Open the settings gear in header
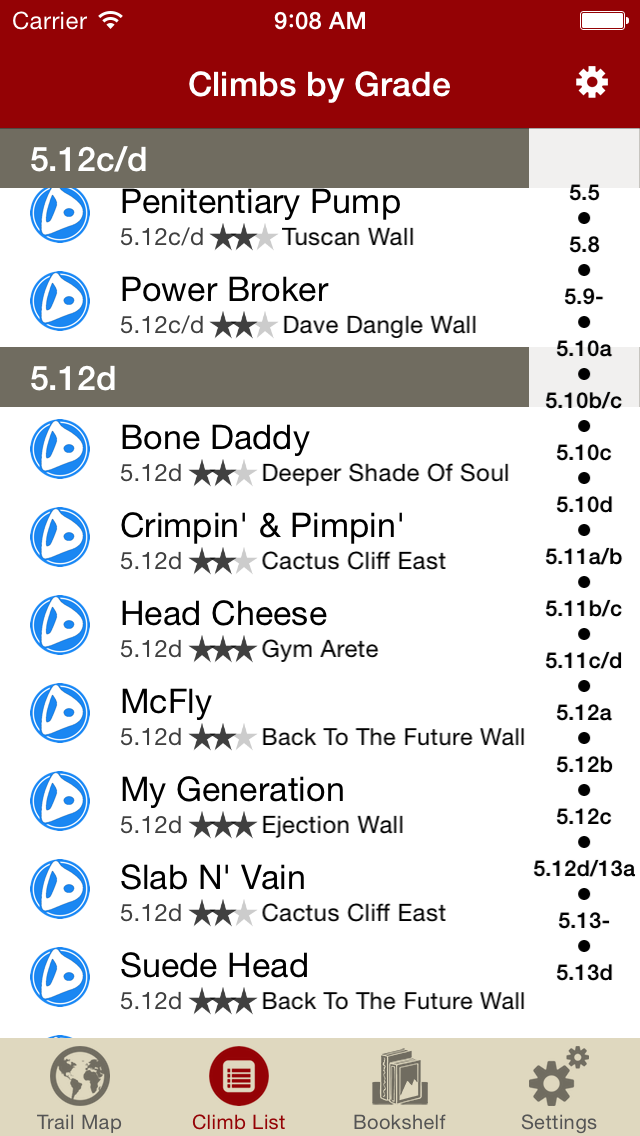 [x=592, y=84]
